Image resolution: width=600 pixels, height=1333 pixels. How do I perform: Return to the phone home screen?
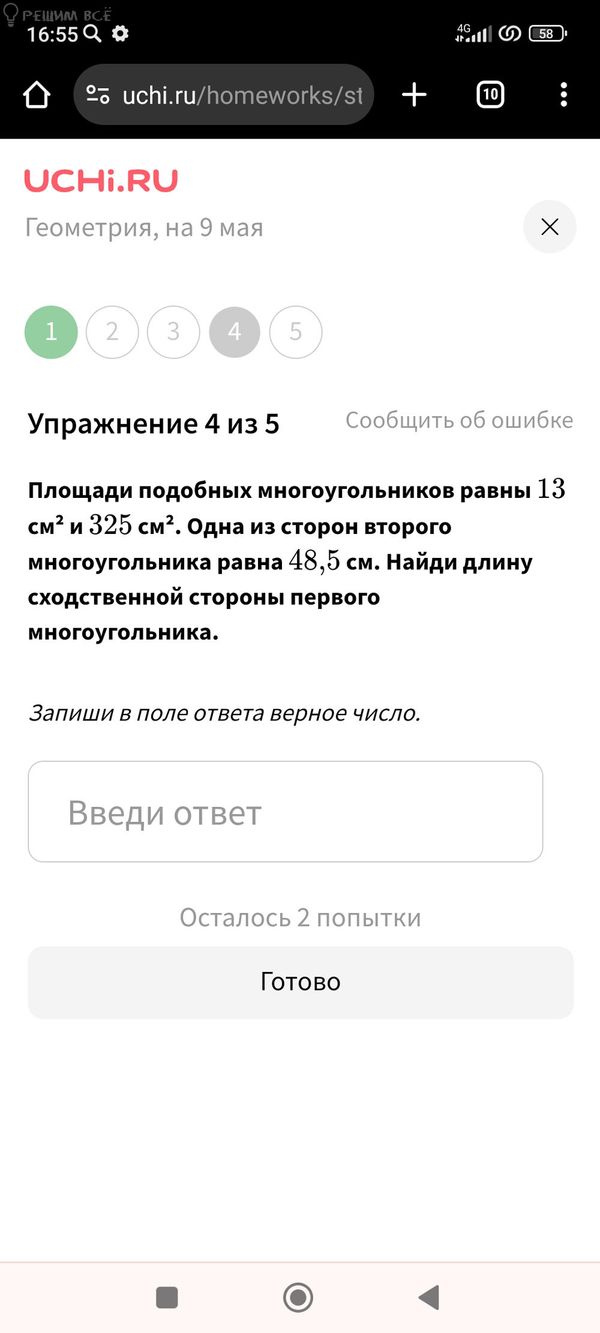pos(298,1298)
